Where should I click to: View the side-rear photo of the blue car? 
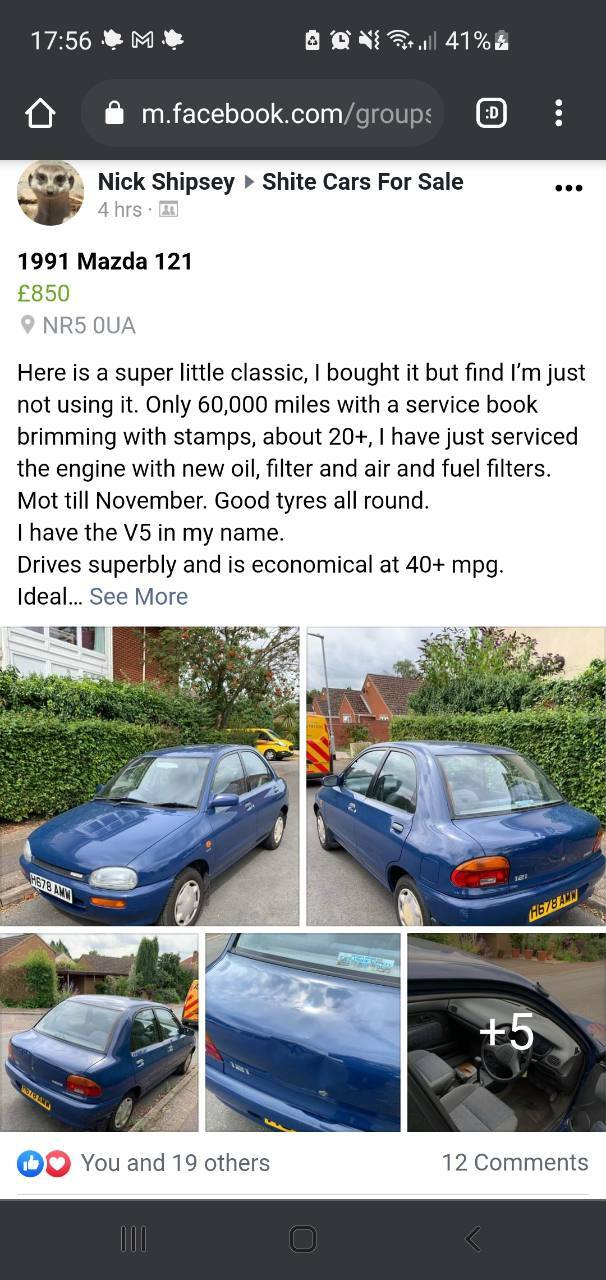(x=99, y=1033)
